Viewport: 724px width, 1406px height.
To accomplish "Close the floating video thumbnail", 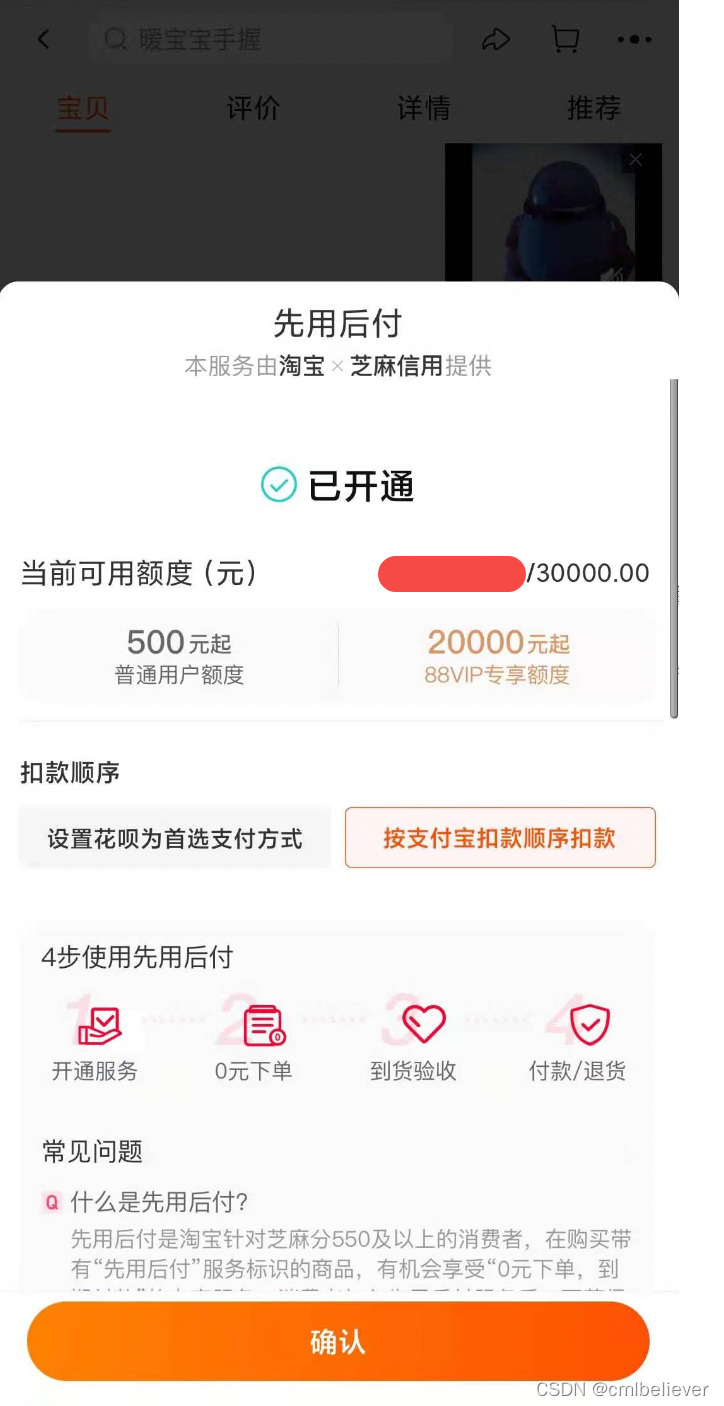I will tap(636, 160).
